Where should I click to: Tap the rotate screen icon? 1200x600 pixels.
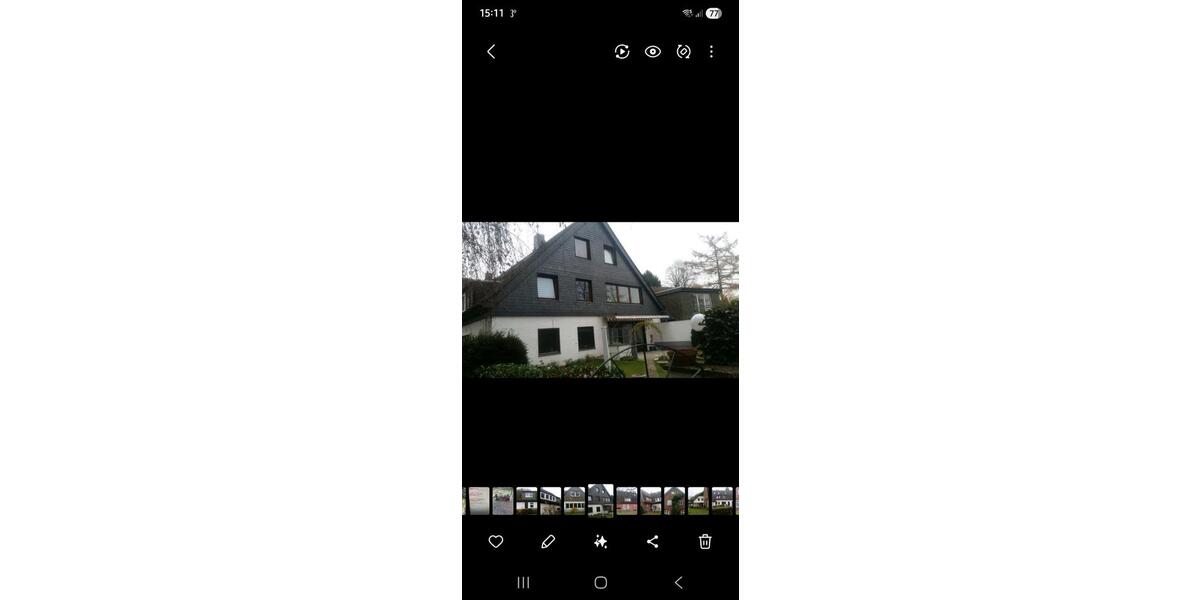tap(683, 52)
